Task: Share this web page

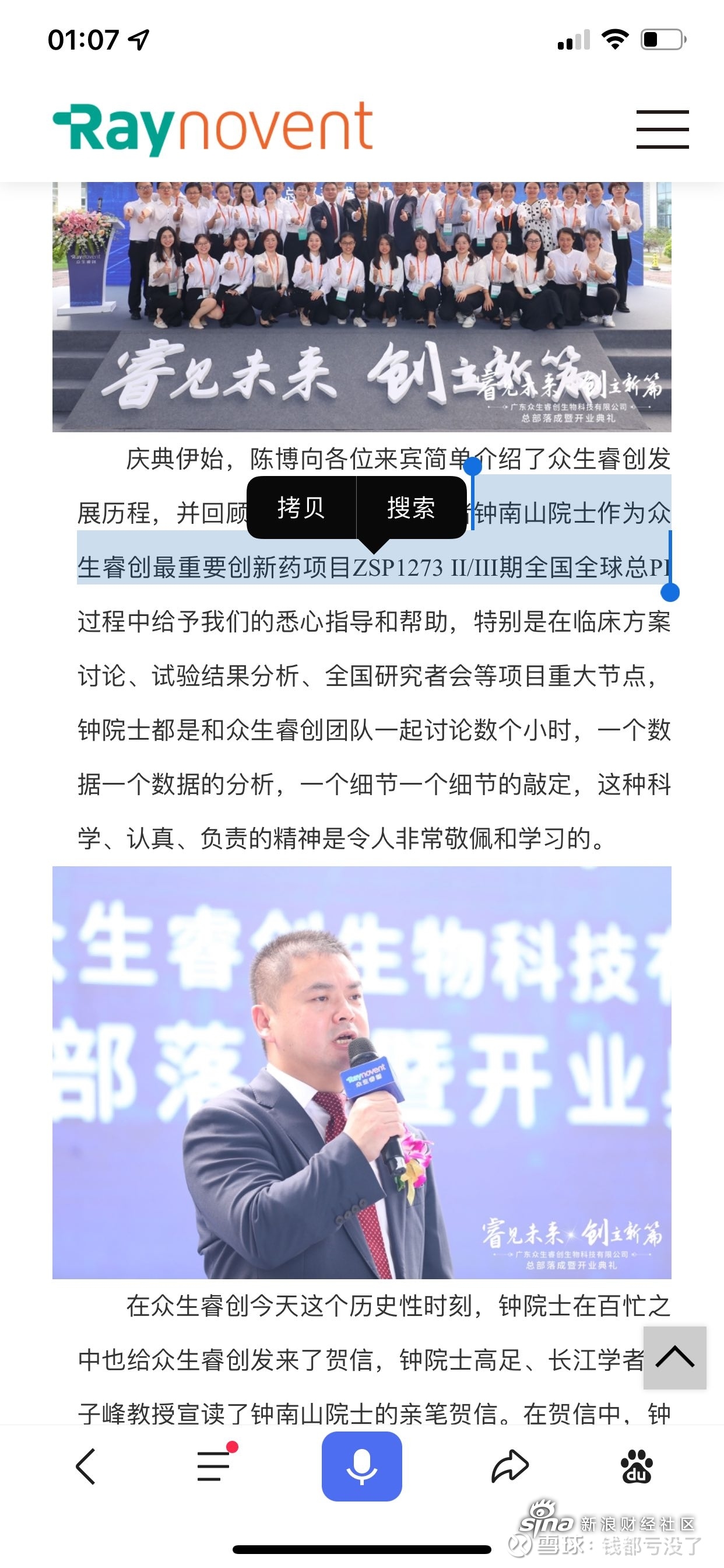Action: pos(510,1466)
